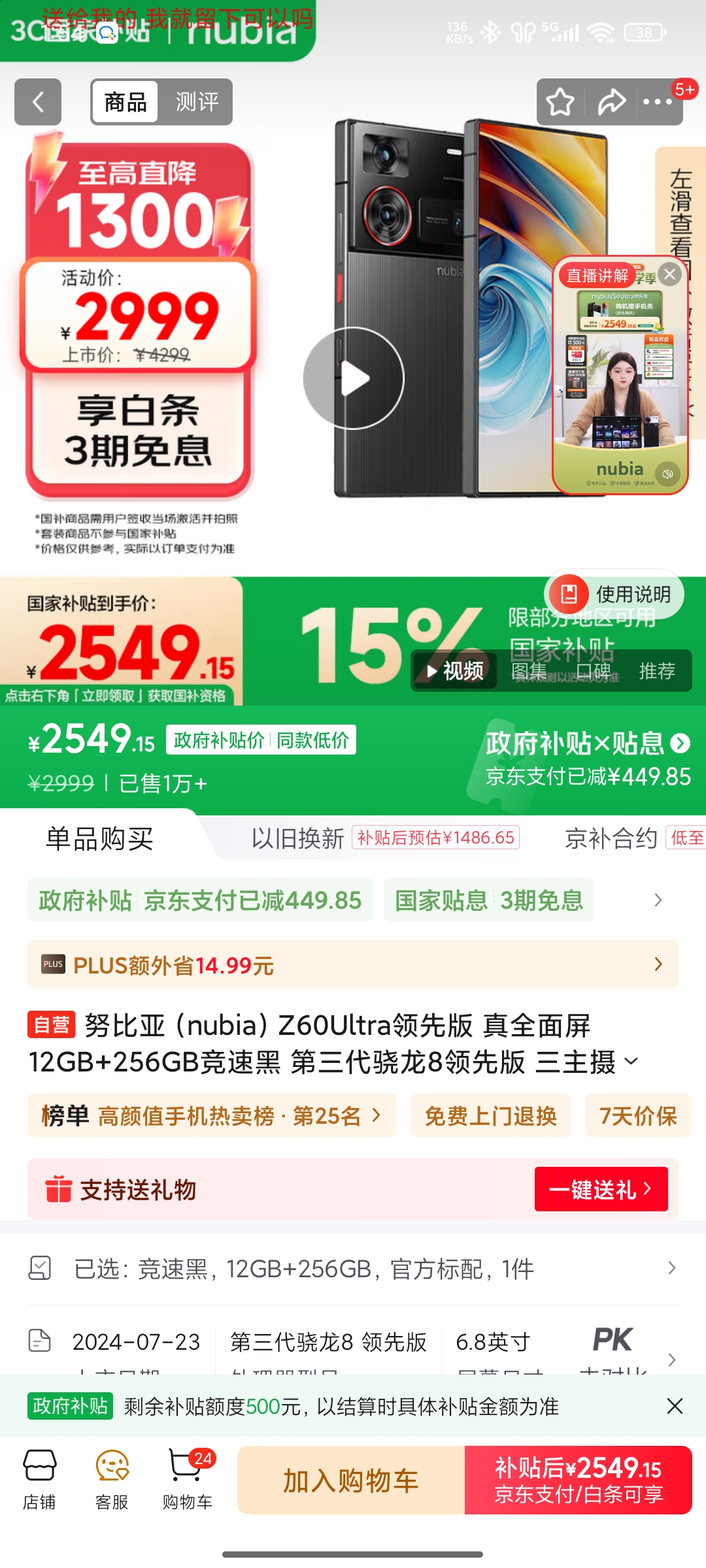This screenshot has height=1568, width=706.
Task: Tap the 一键送礼 button
Action: (x=601, y=1189)
